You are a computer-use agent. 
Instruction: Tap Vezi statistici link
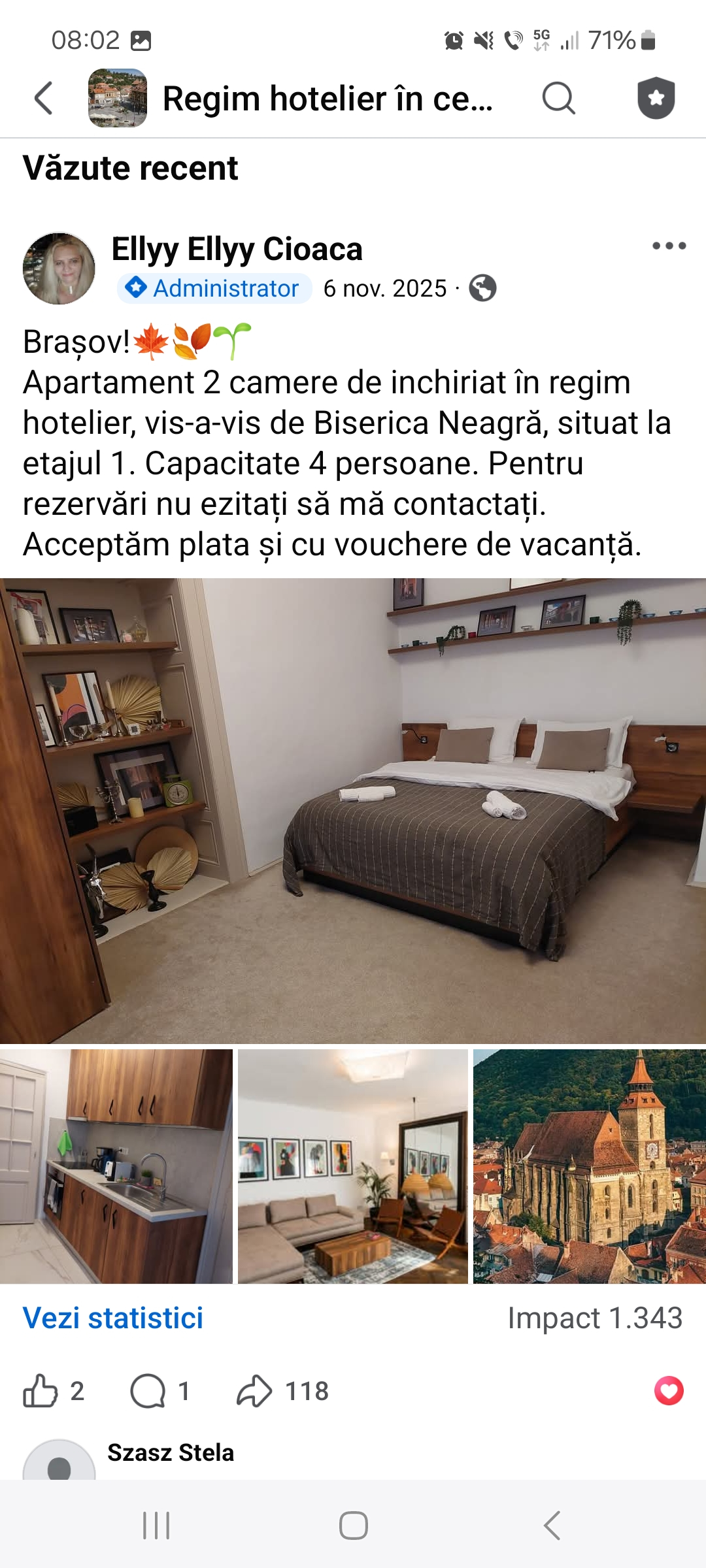(113, 1318)
